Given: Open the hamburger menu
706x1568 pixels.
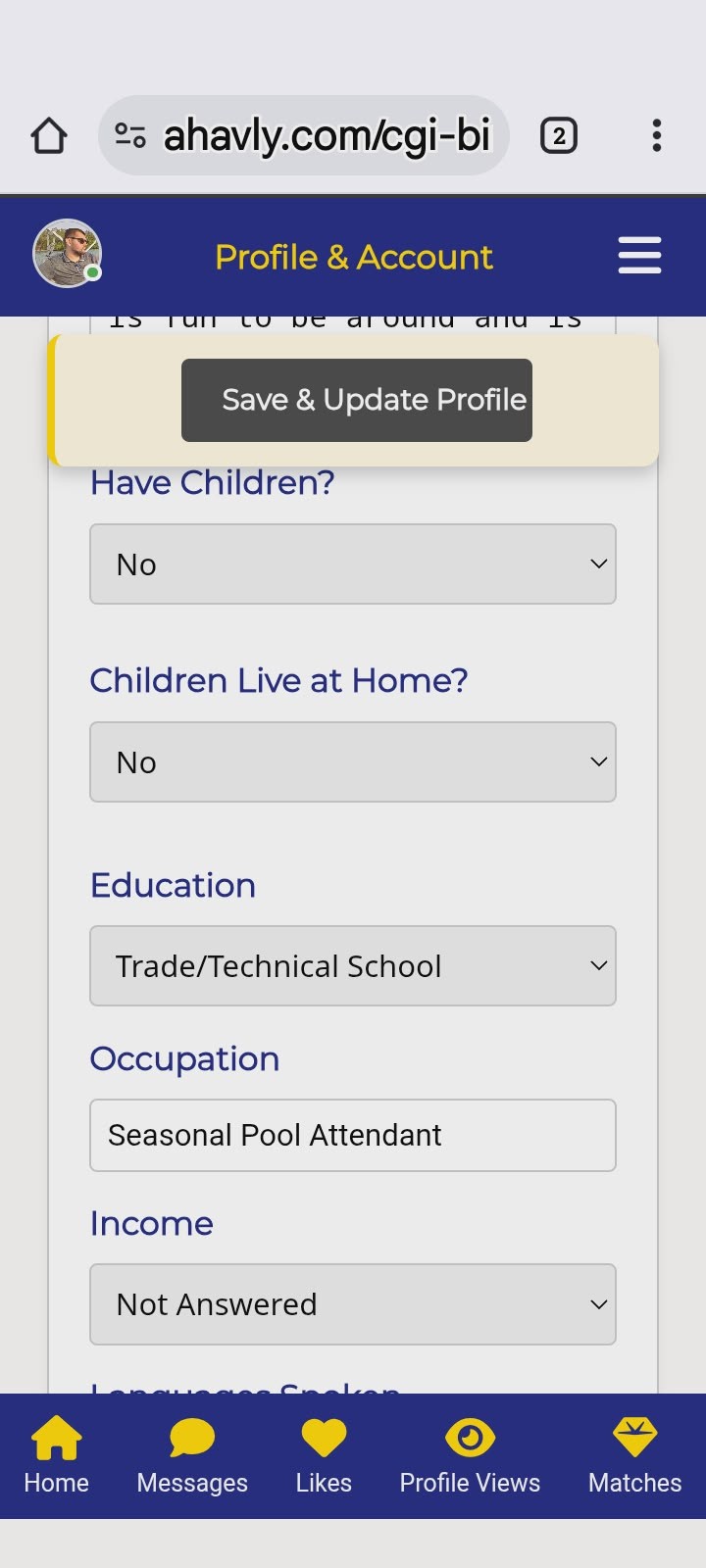Looking at the screenshot, I should pos(639,255).
